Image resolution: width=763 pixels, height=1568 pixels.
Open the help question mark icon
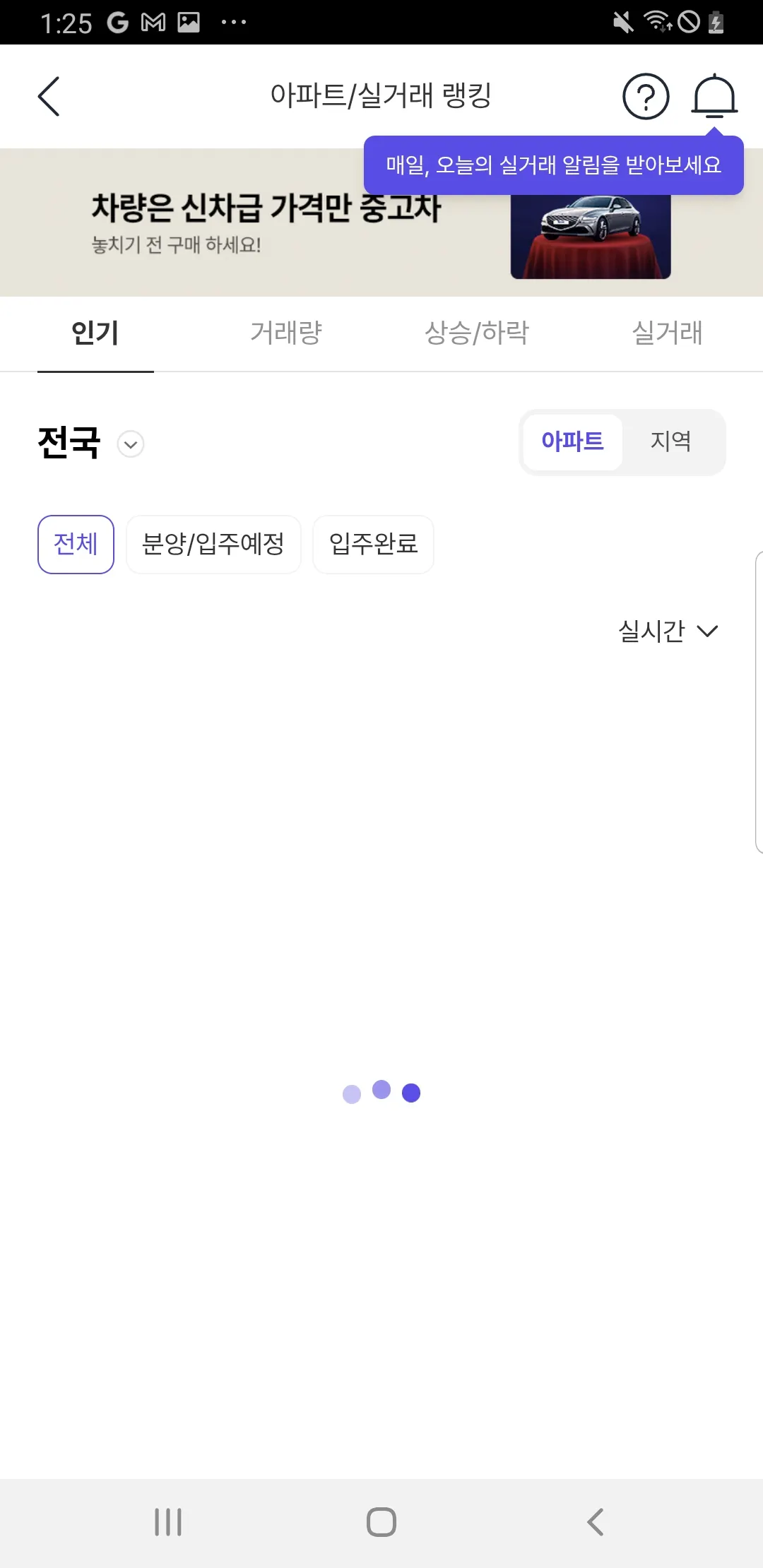[x=645, y=96]
